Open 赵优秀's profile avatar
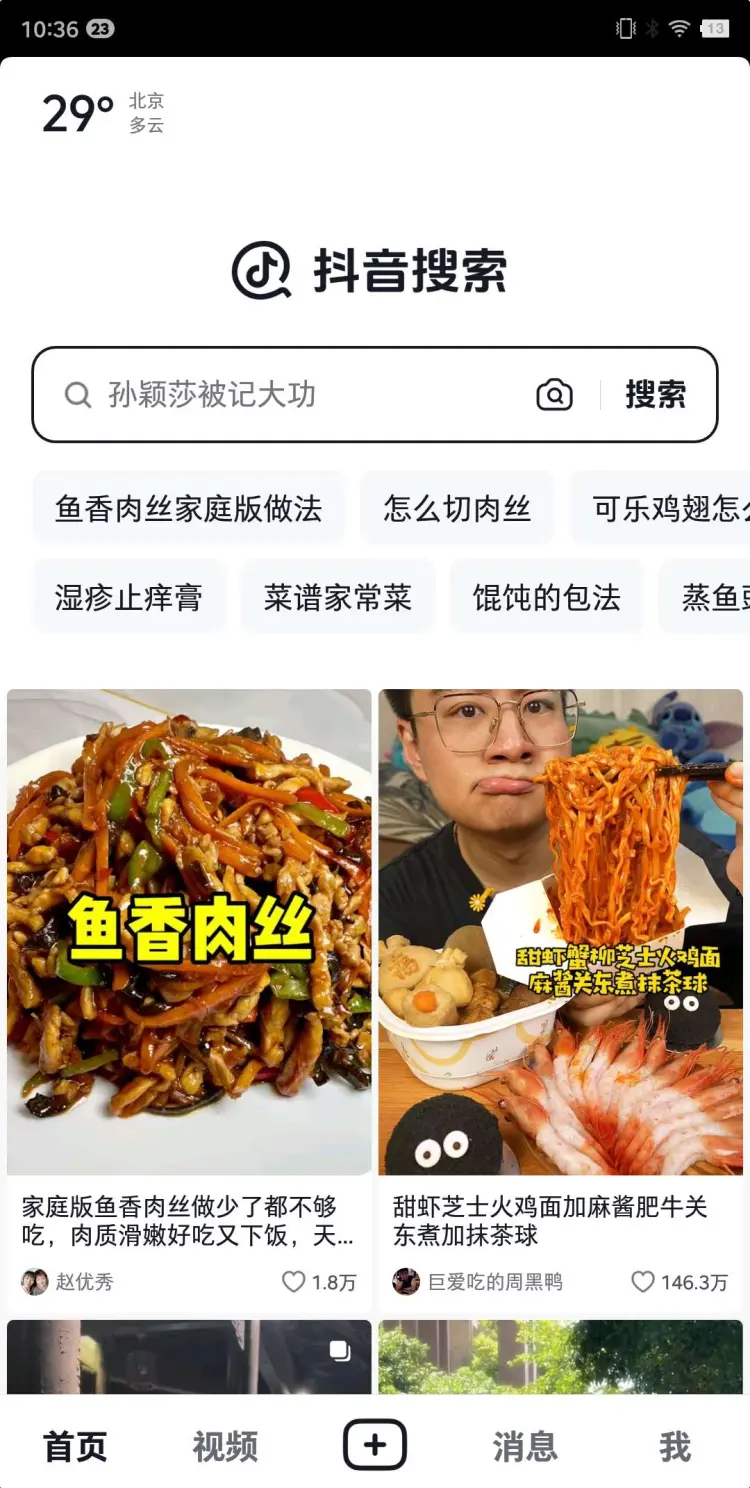This screenshot has height=1488, width=750. click(35, 1282)
